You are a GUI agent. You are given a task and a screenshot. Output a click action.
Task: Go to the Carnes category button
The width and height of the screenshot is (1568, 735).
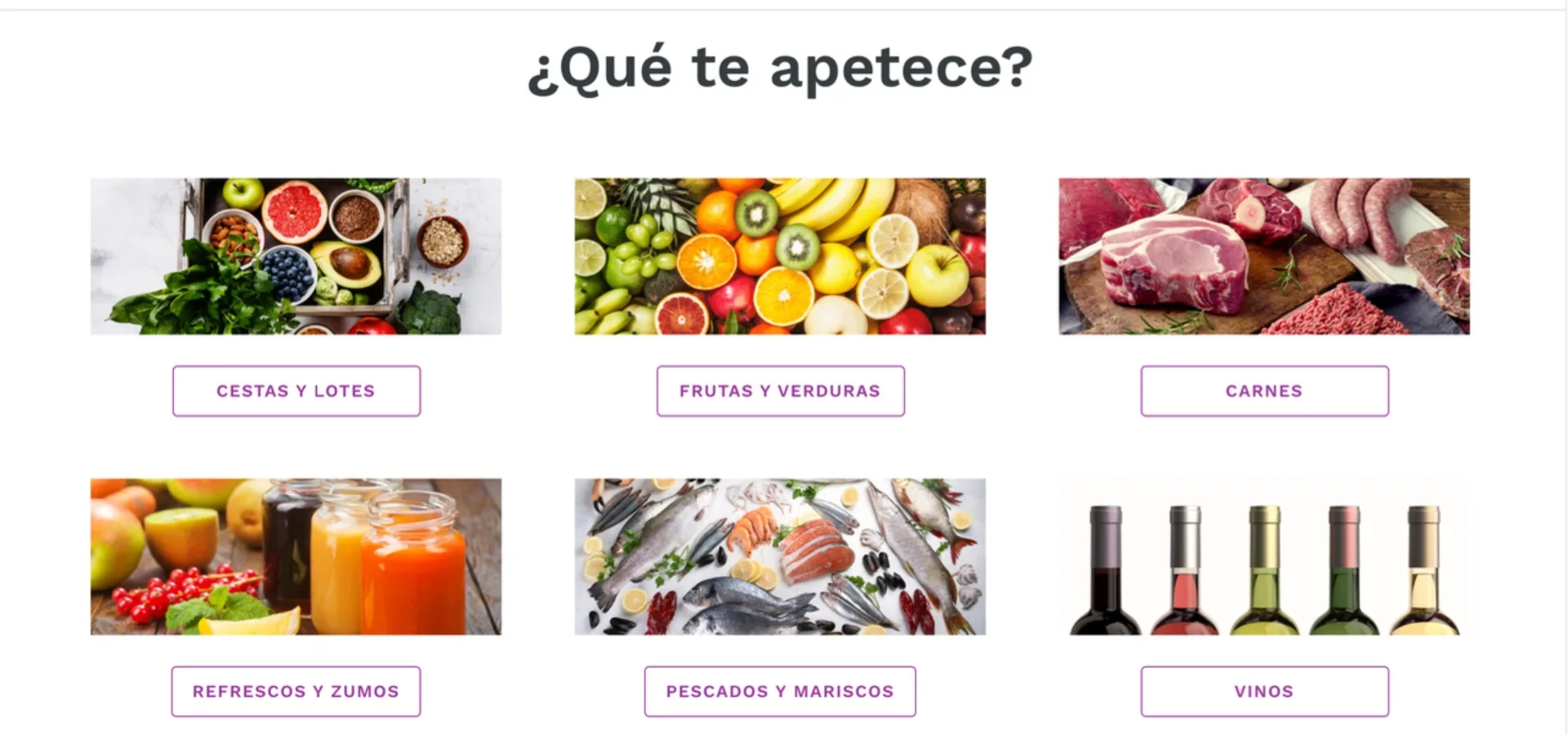tap(1264, 391)
